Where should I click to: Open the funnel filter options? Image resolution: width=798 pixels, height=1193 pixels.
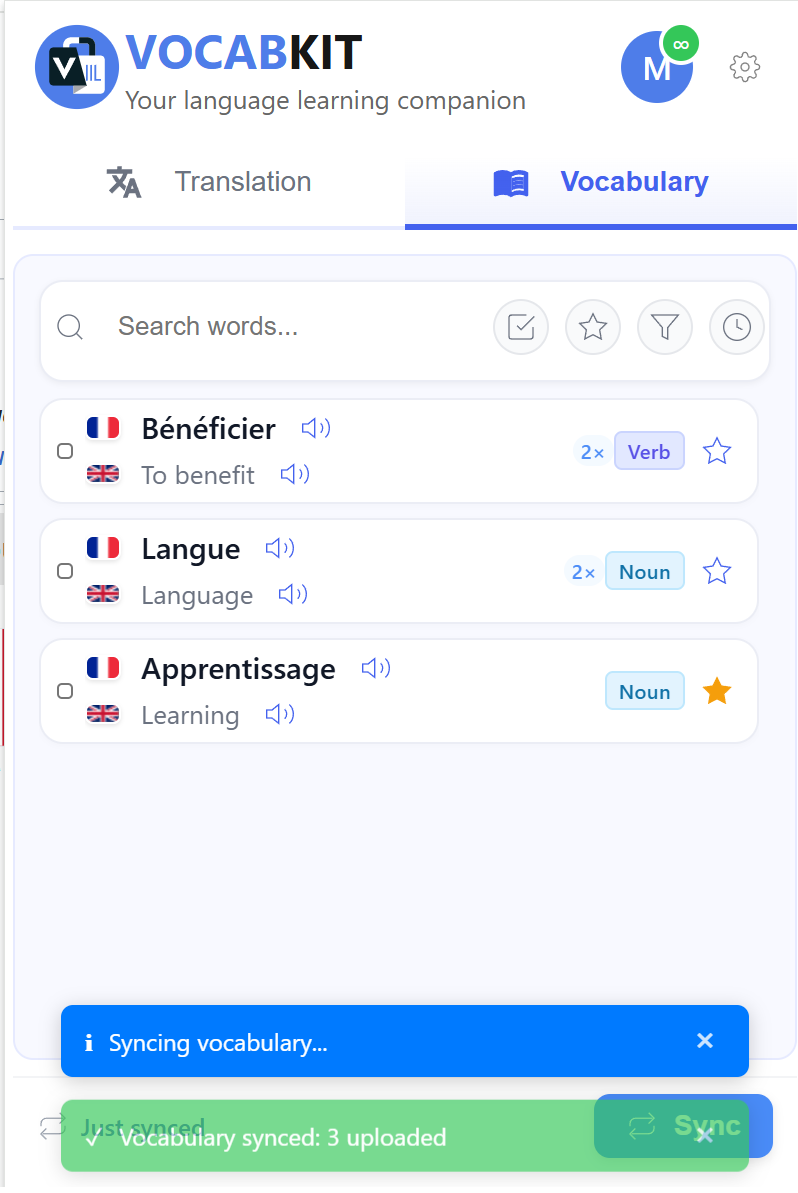(x=665, y=327)
